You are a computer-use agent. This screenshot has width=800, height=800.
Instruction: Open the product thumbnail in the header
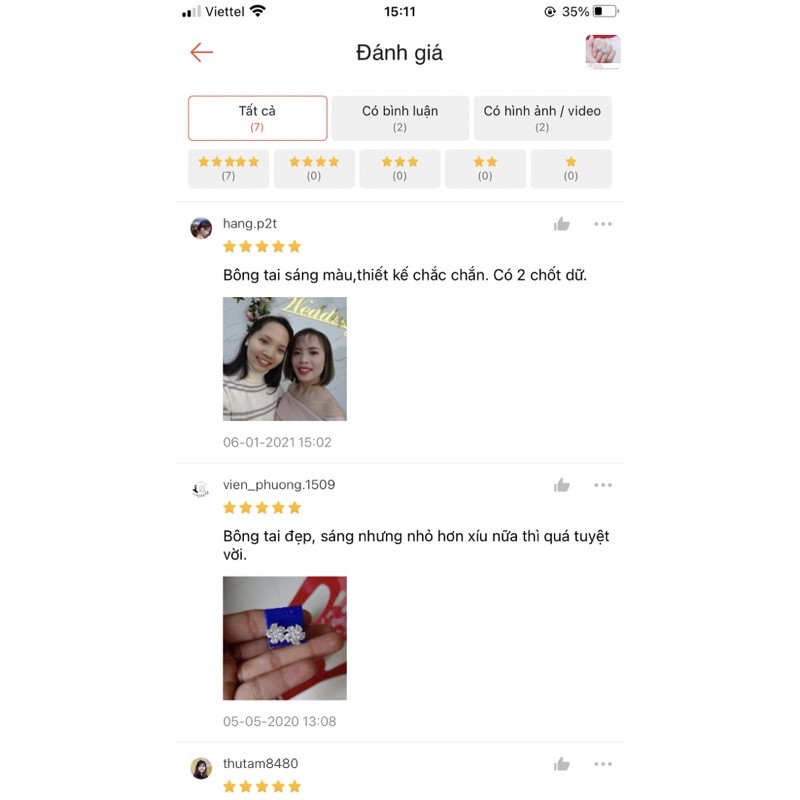pyautogui.click(x=602, y=52)
